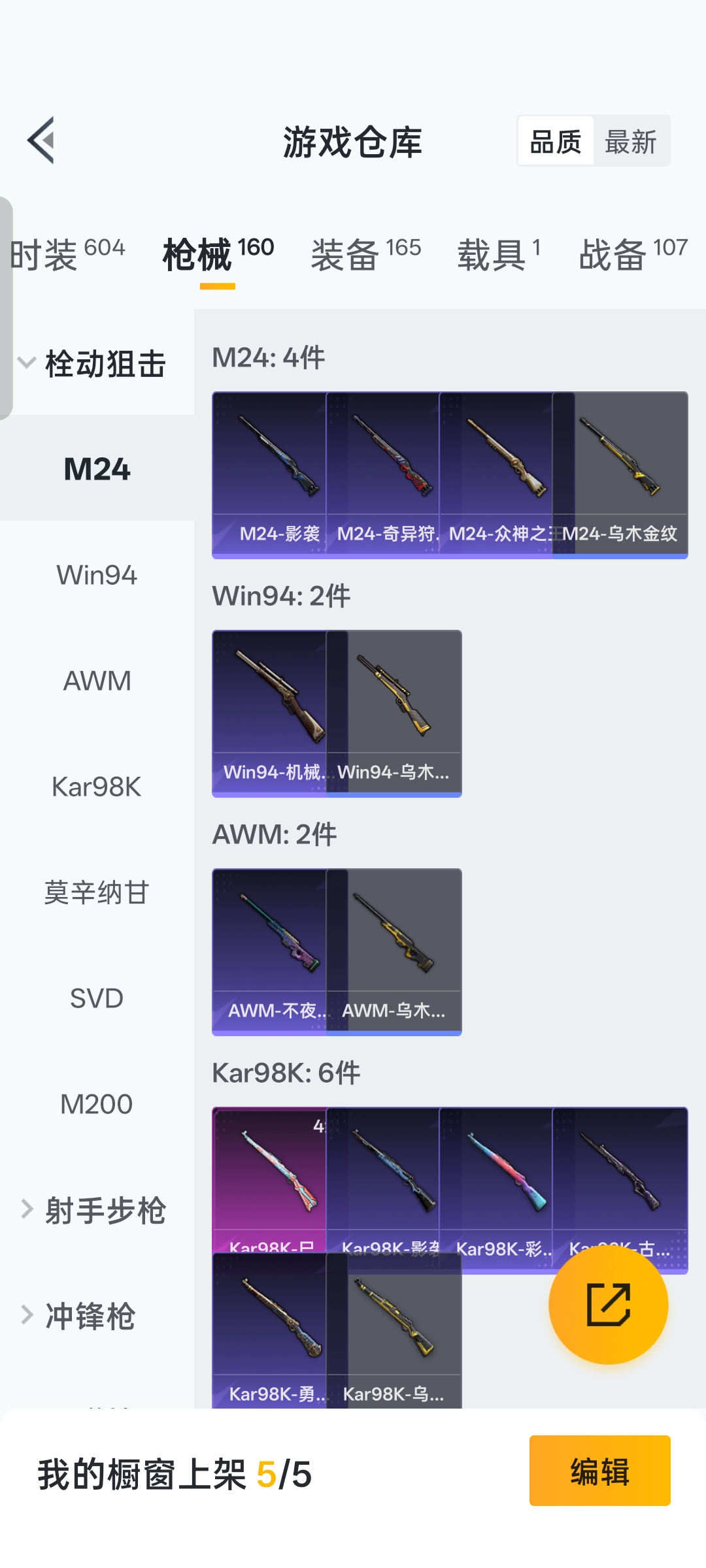706x1568 pixels.
Task: Switch to the 装备 tab
Action: [365, 253]
